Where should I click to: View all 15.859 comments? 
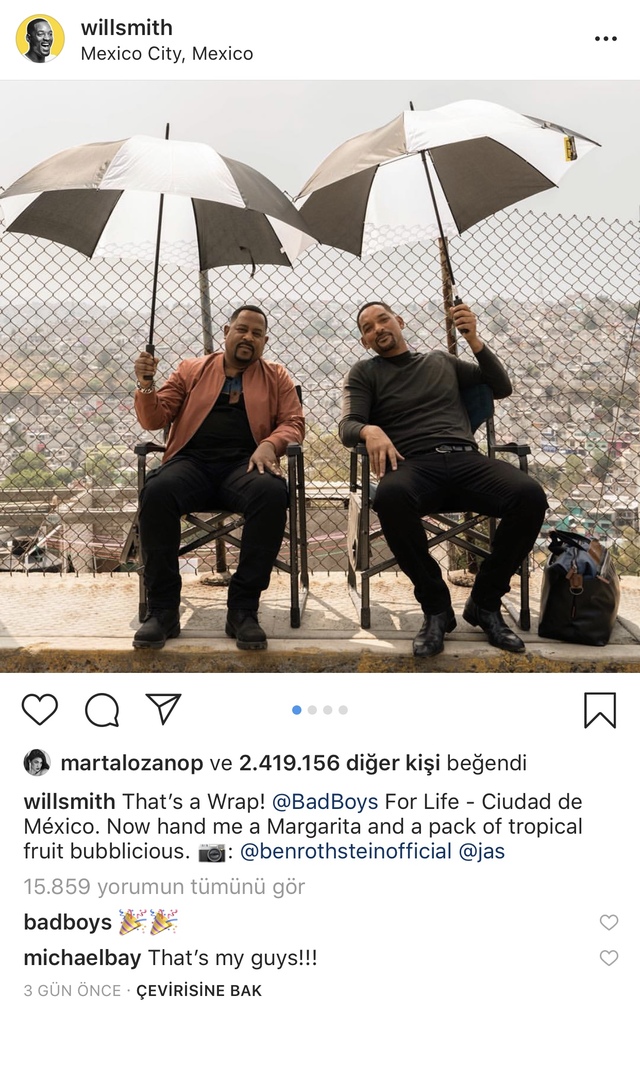pos(164,887)
